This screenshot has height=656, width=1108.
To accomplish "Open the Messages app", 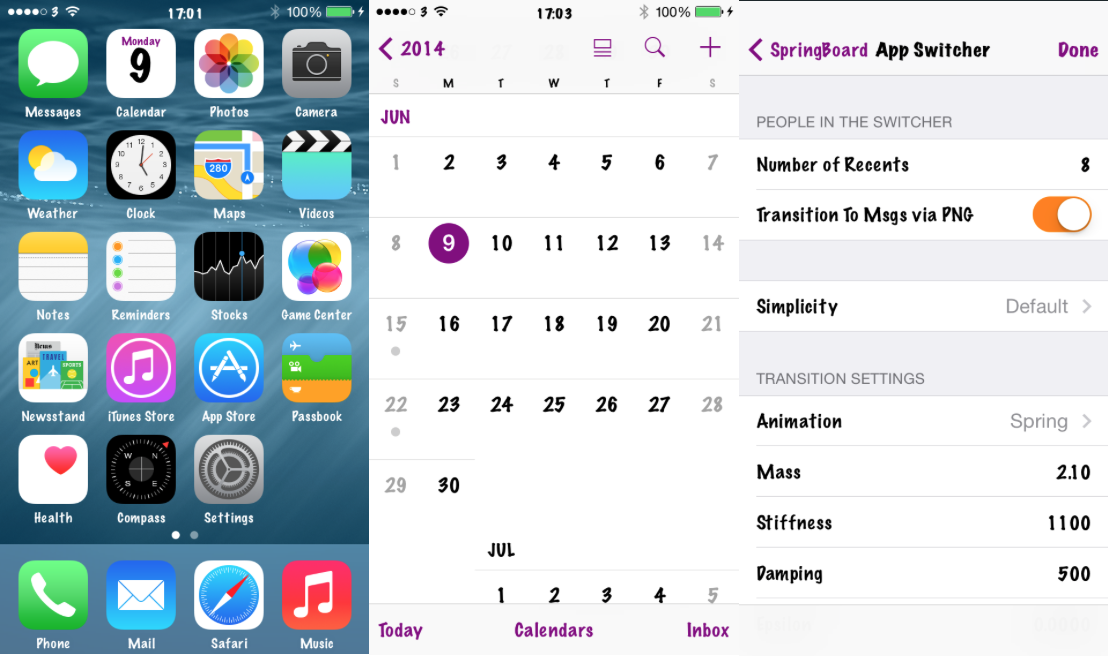I will [x=53, y=64].
